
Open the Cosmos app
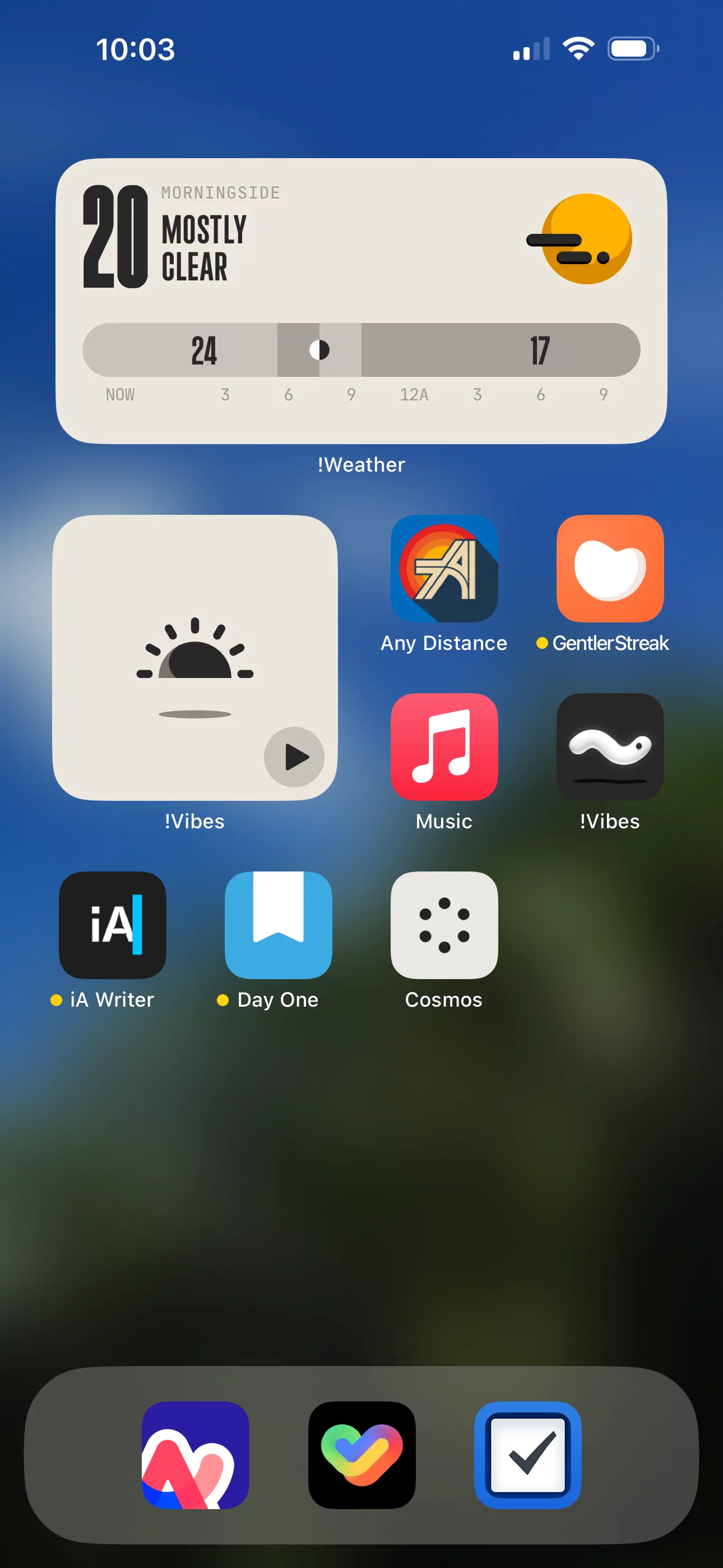pos(444,925)
